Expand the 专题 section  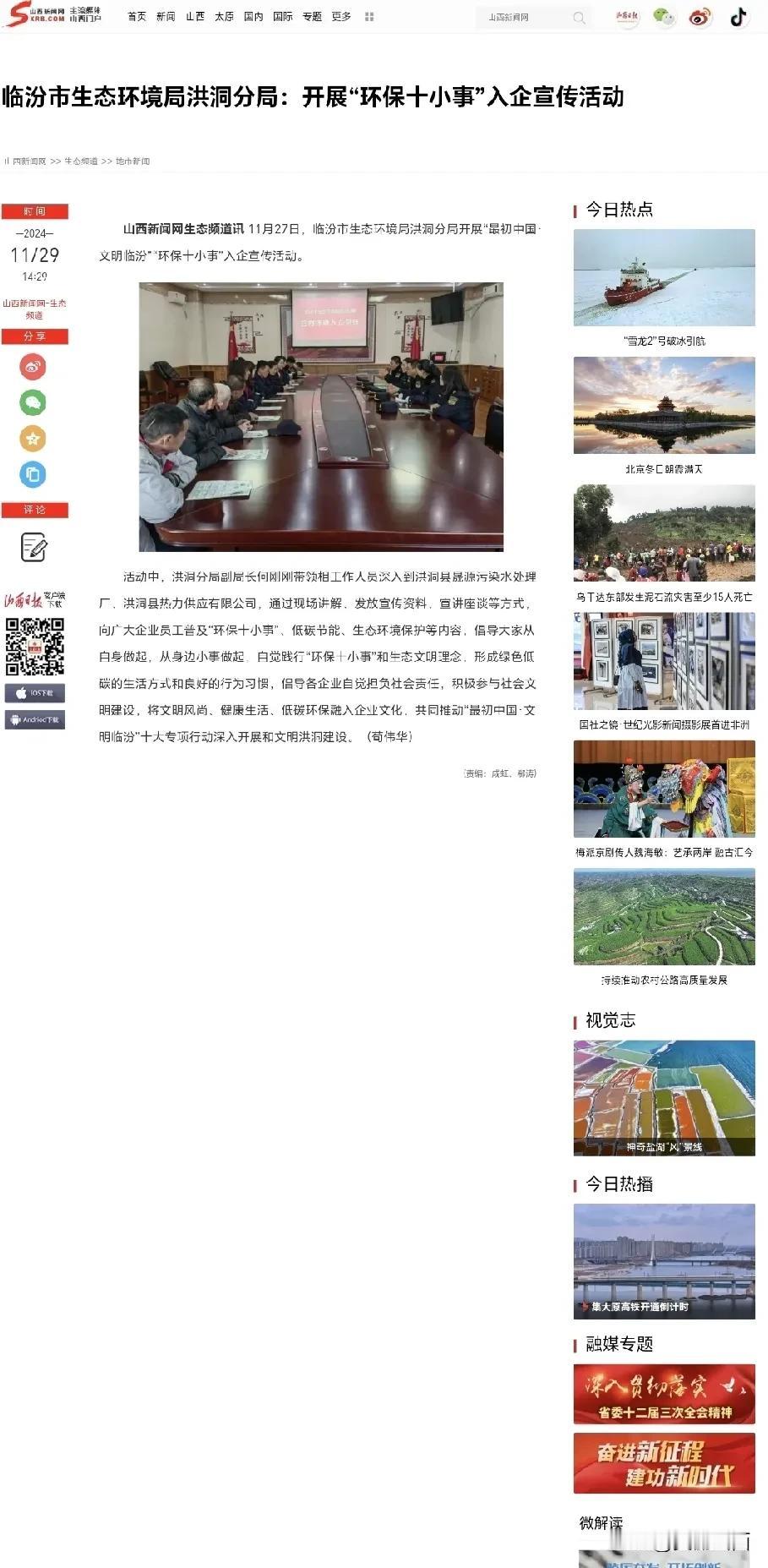point(313,15)
